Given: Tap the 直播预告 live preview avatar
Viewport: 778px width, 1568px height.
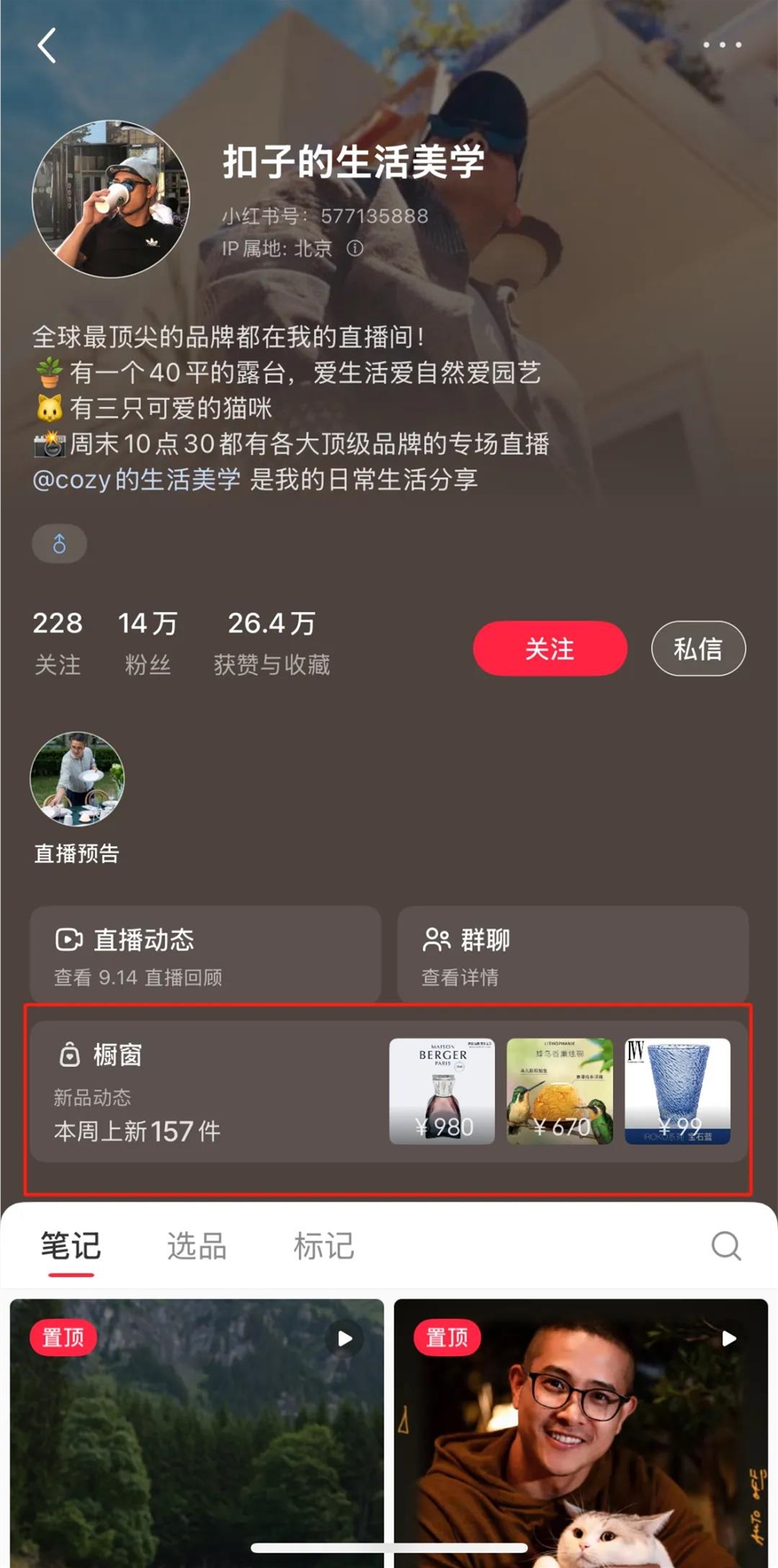Looking at the screenshot, I should (78, 778).
